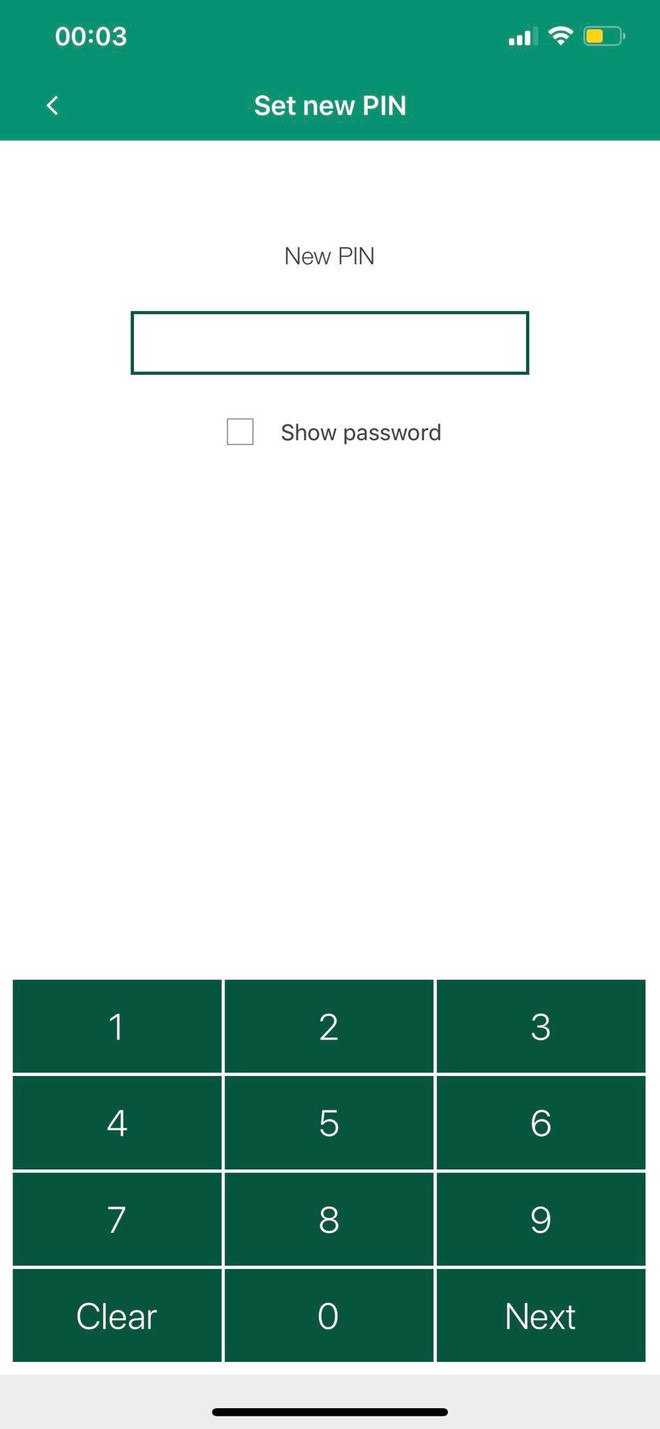
Task: Tap the 0 key
Action: [329, 1315]
